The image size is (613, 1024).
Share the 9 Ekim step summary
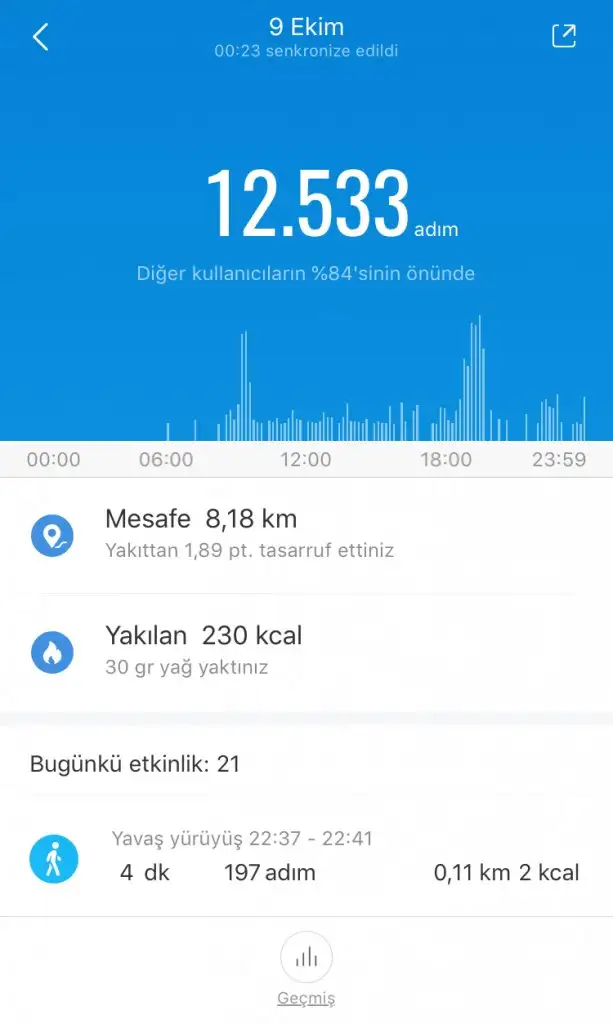tap(564, 36)
